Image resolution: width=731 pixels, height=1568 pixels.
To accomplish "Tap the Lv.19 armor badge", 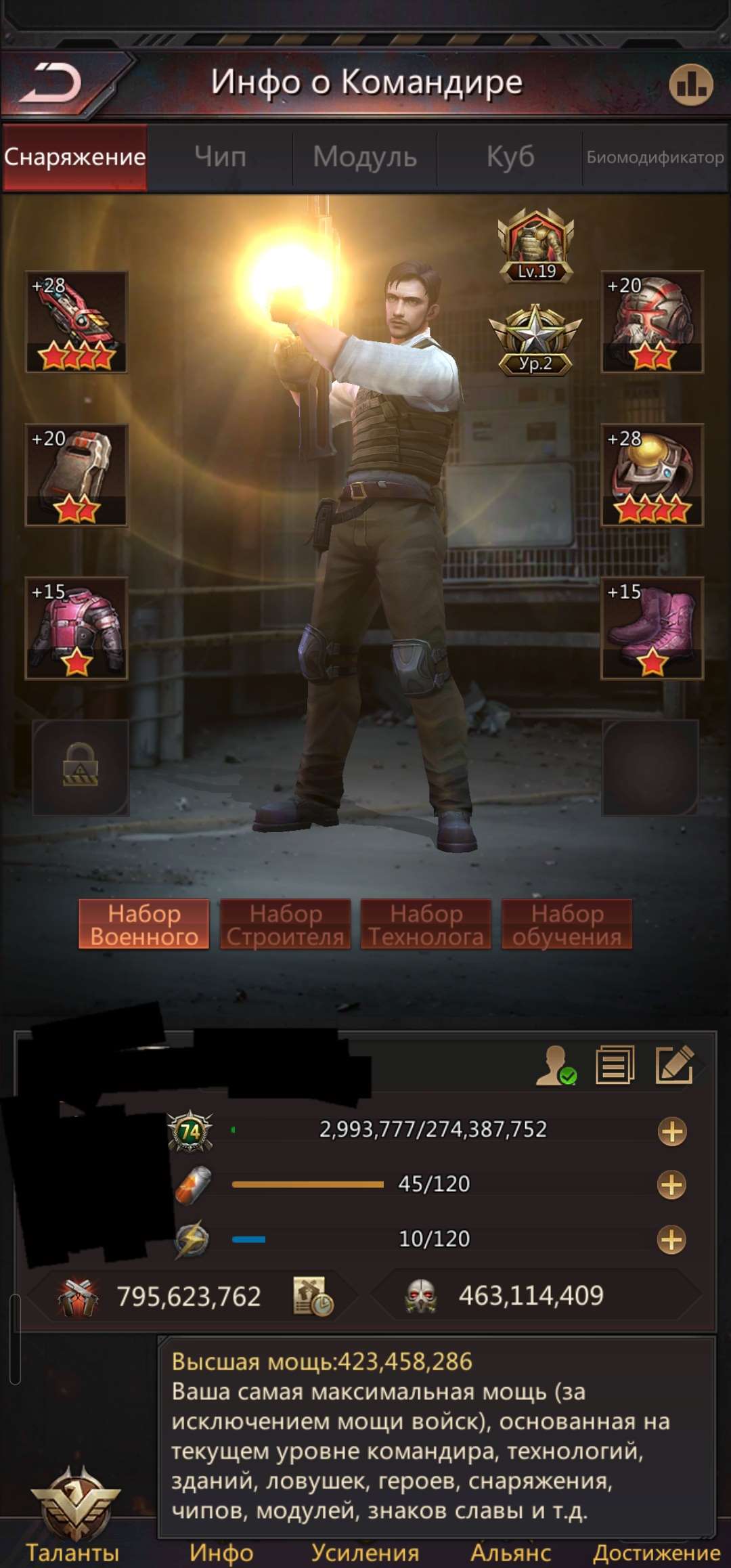I will [536, 245].
